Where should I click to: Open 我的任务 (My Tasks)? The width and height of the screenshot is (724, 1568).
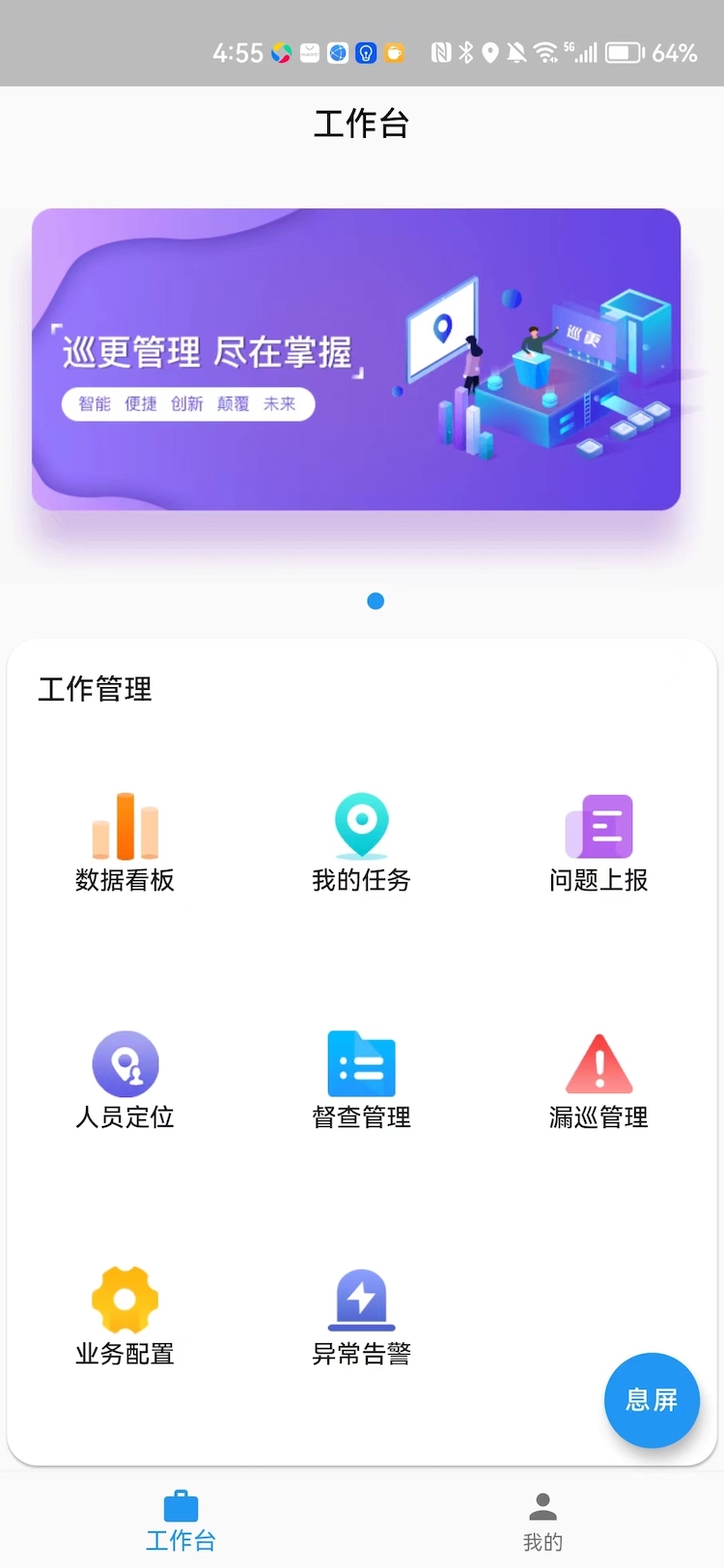[x=361, y=841]
